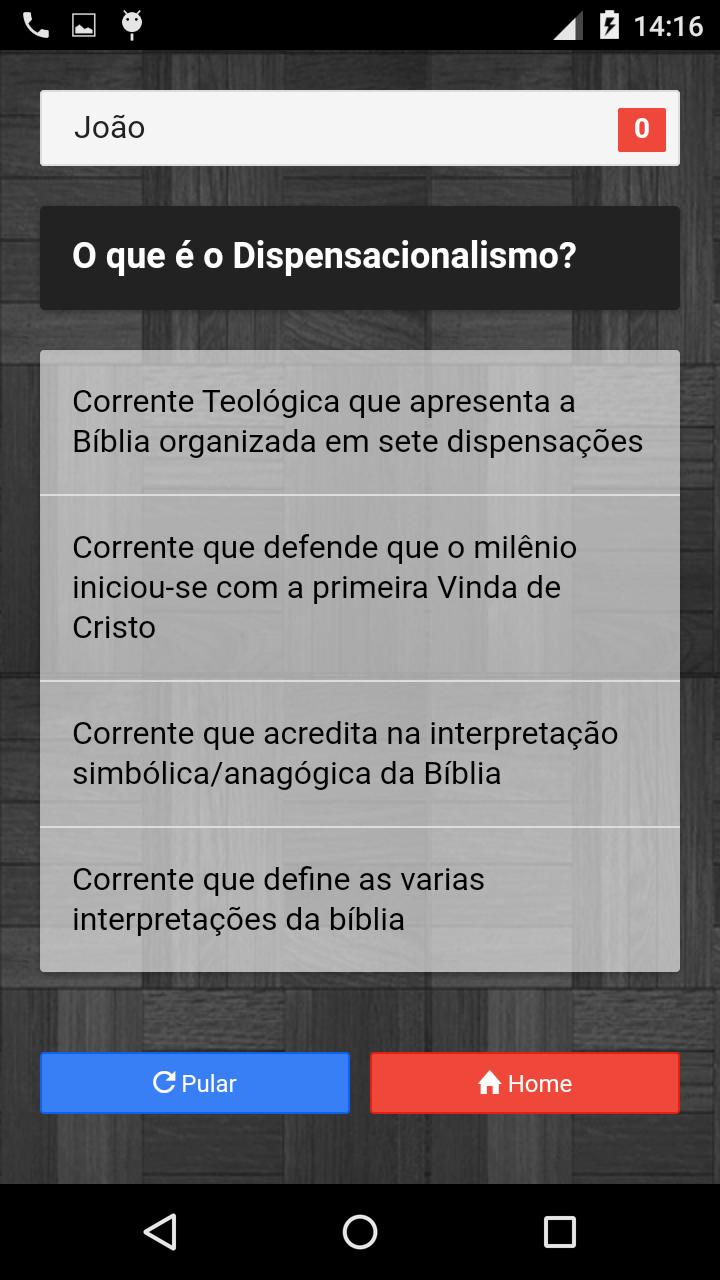Return to the Home screen button

click(x=525, y=1083)
